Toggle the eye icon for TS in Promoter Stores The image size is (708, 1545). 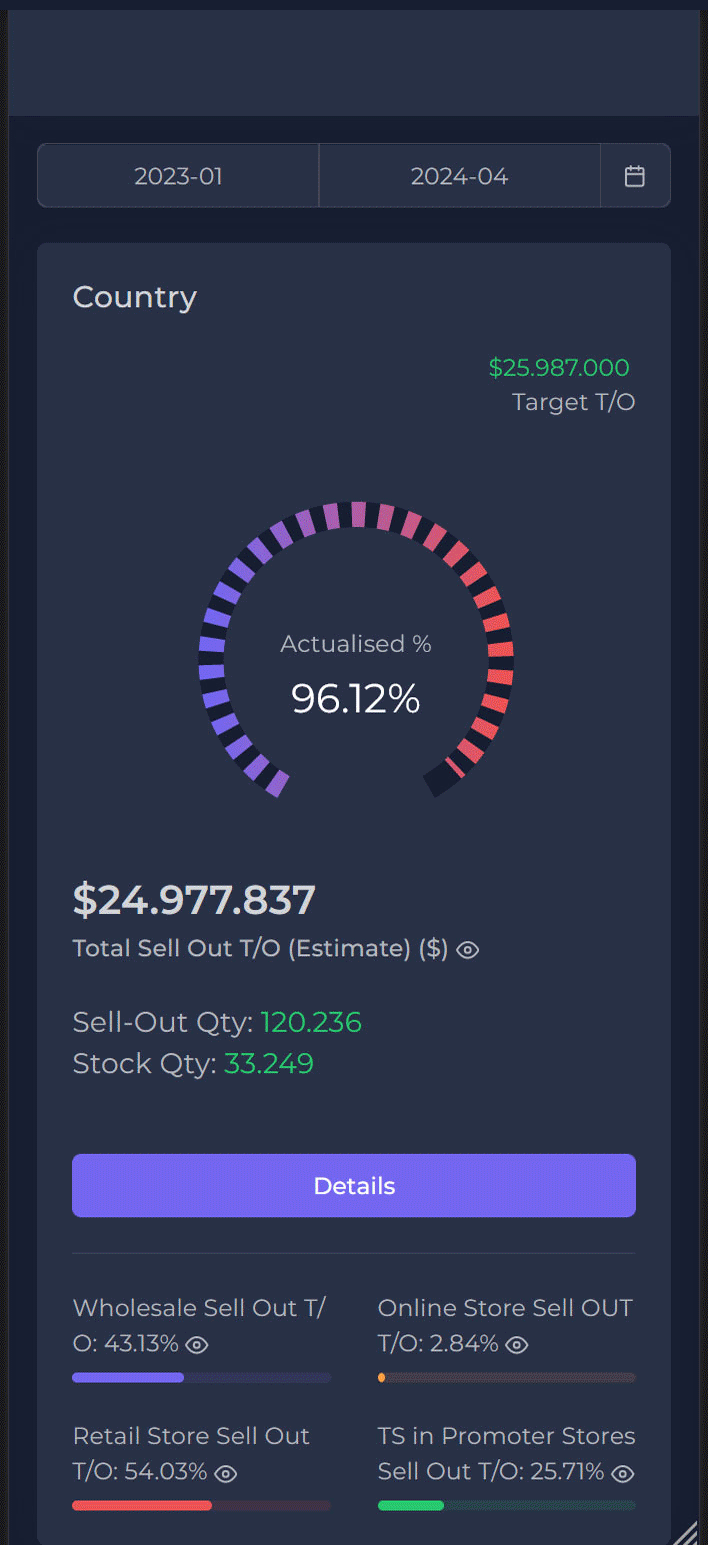pyautogui.click(x=623, y=1473)
